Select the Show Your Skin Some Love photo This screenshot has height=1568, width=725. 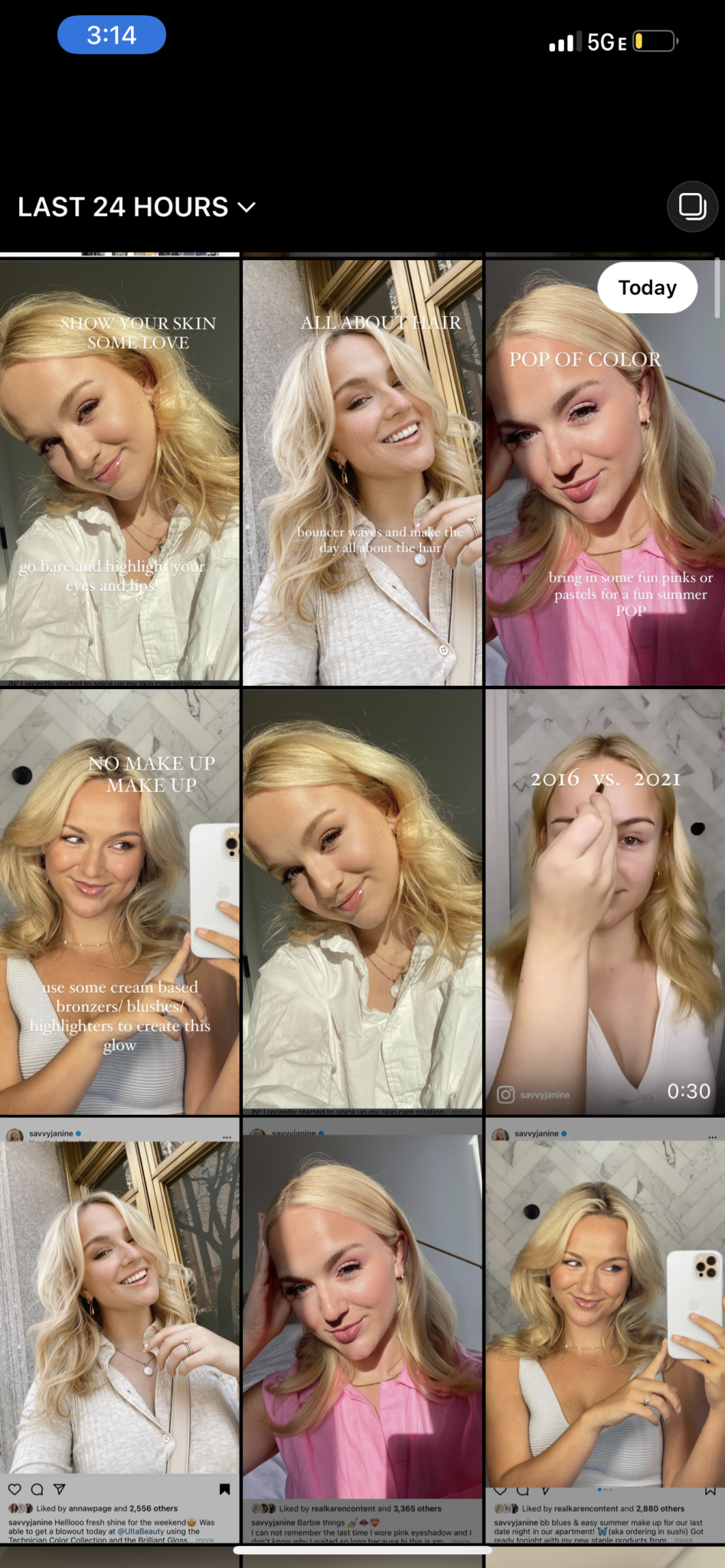pyautogui.click(x=119, y=472)
